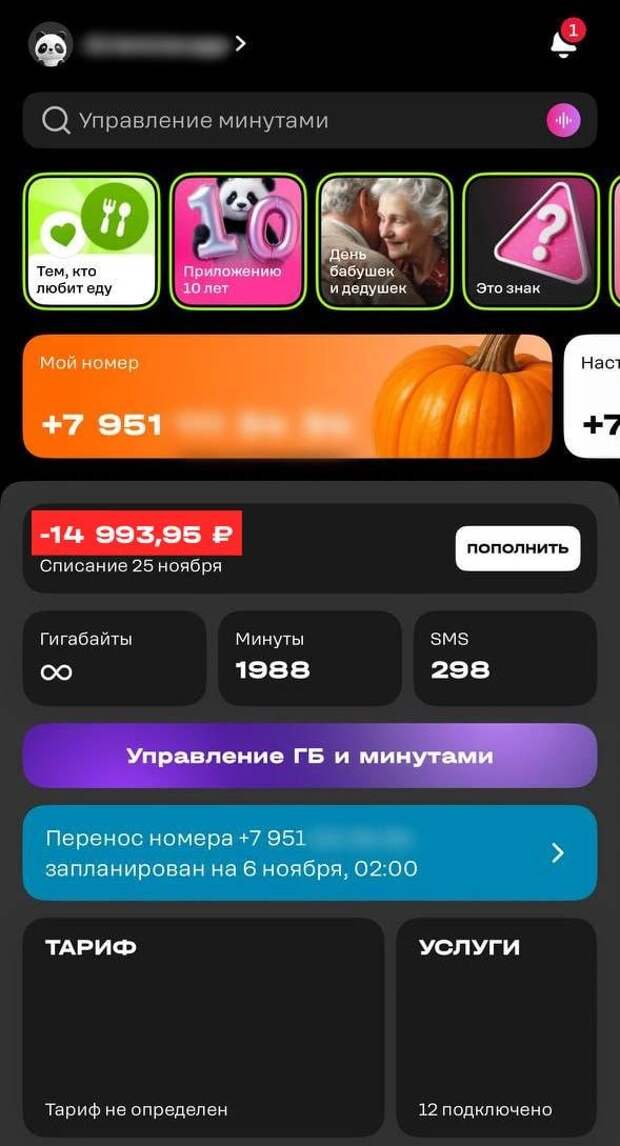Open the "Перенос номера" banner
The image size is (620, 1146).
pos(310,853)
